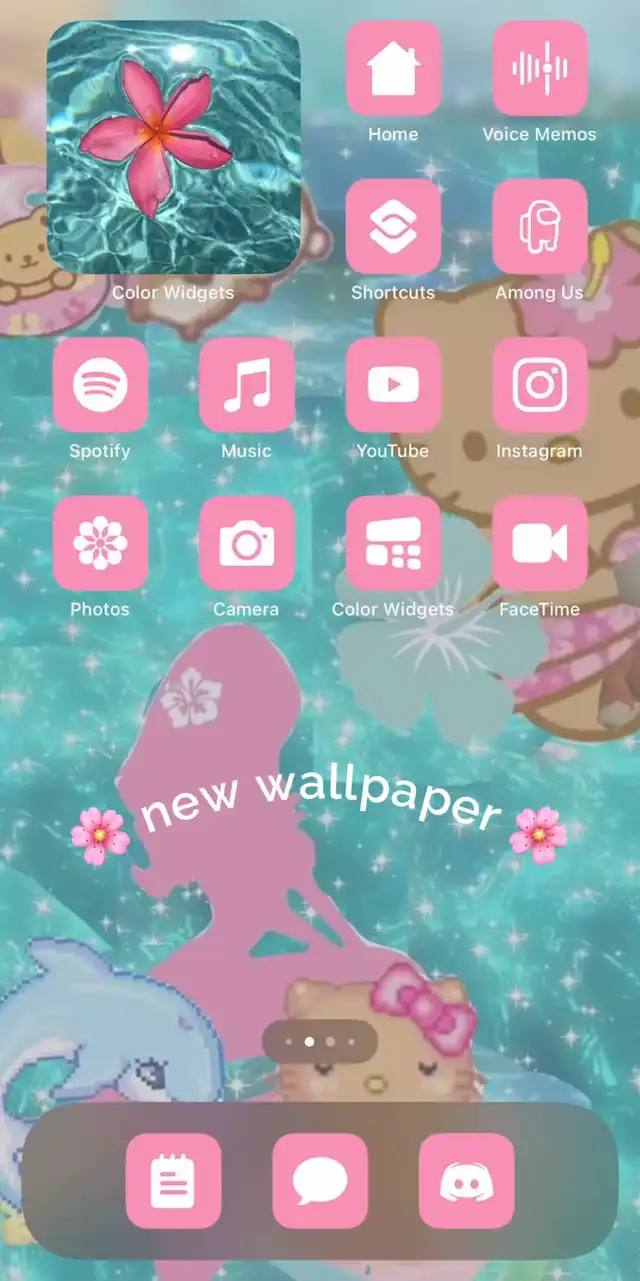Viewport: 640px width, 1281px height.
Task: Launch Voice Memos
Action: 540,69
